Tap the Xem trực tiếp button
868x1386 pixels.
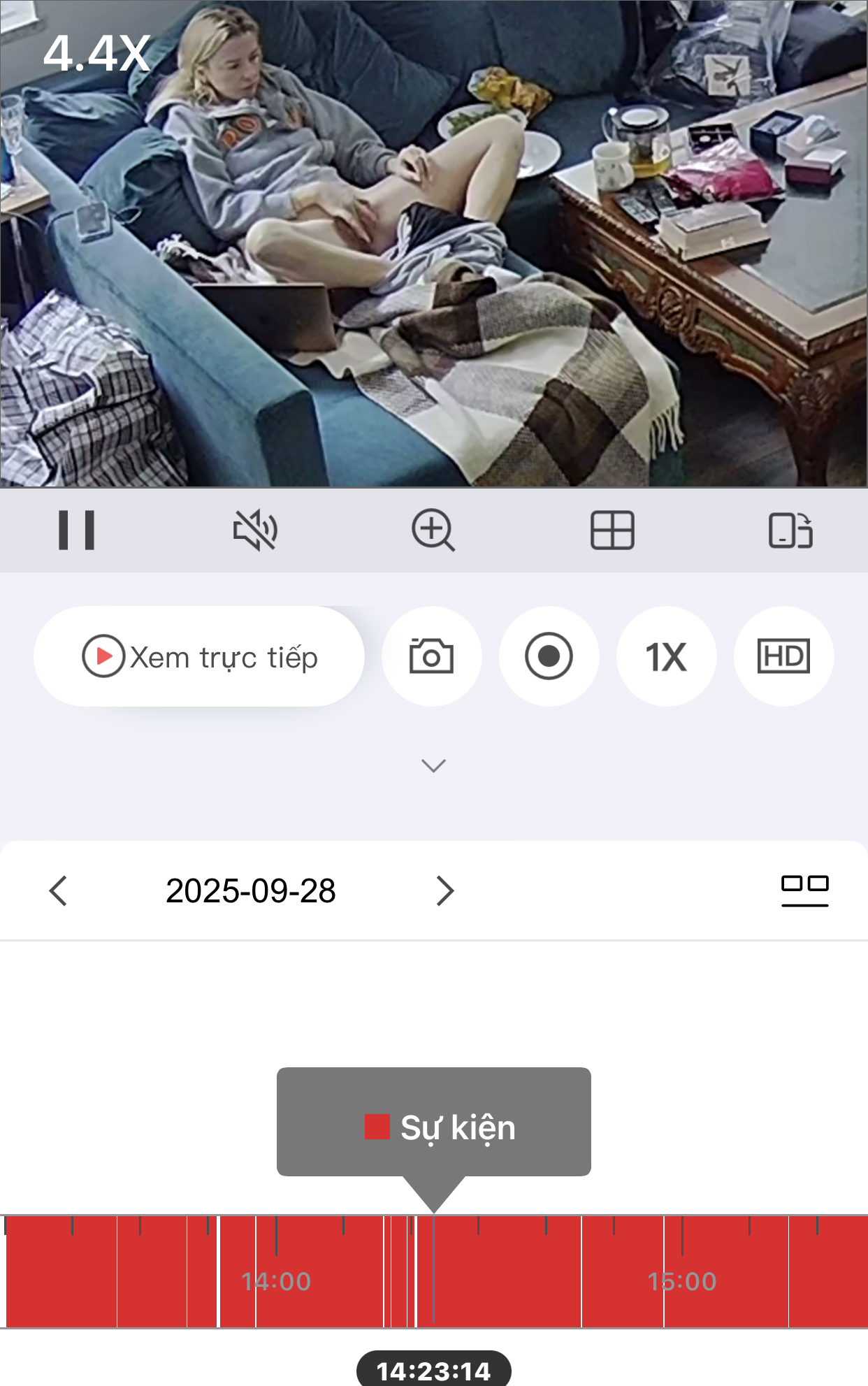tap(199, 657)
